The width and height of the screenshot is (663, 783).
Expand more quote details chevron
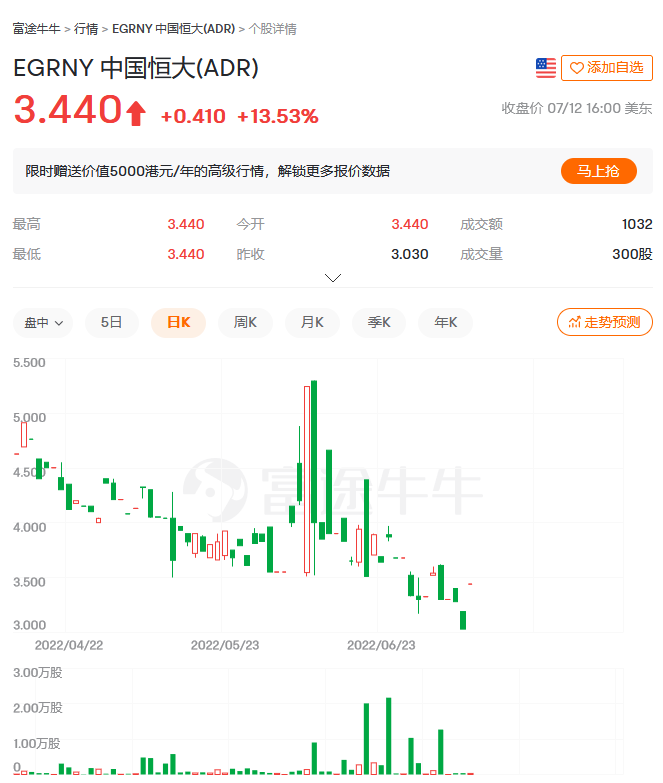coord(333,277)
